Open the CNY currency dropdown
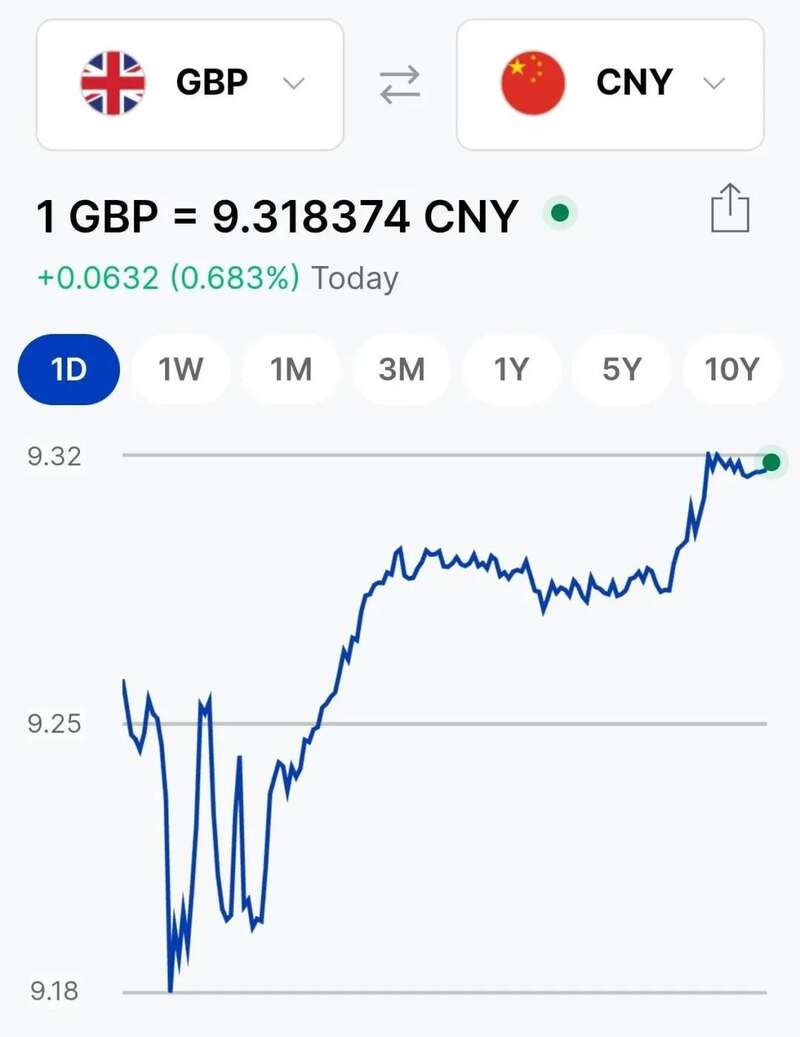Viewport: 800px width, 1037px height. (610, 84)
